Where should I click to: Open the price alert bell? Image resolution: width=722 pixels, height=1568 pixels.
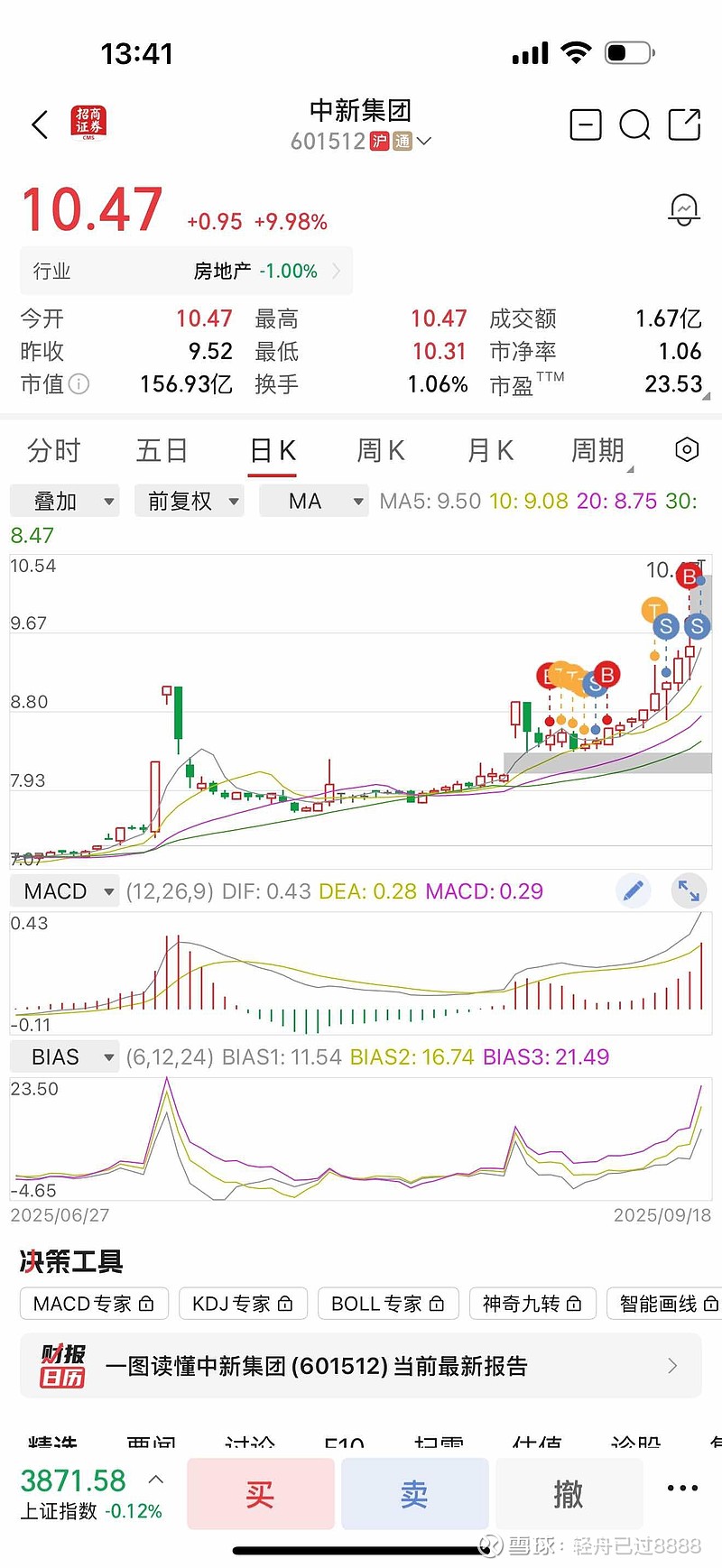(x=683, y=211)
